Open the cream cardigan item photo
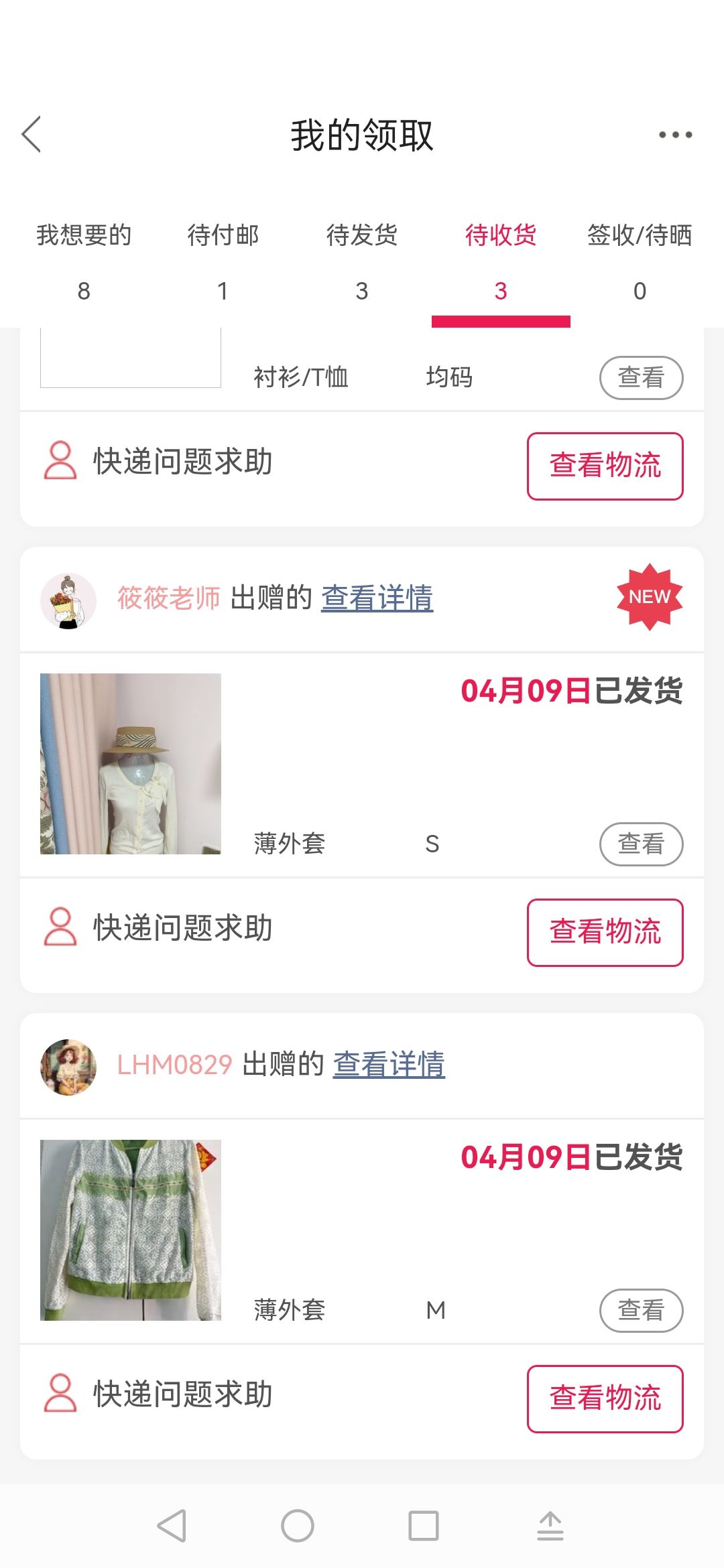 pos(131,764)
